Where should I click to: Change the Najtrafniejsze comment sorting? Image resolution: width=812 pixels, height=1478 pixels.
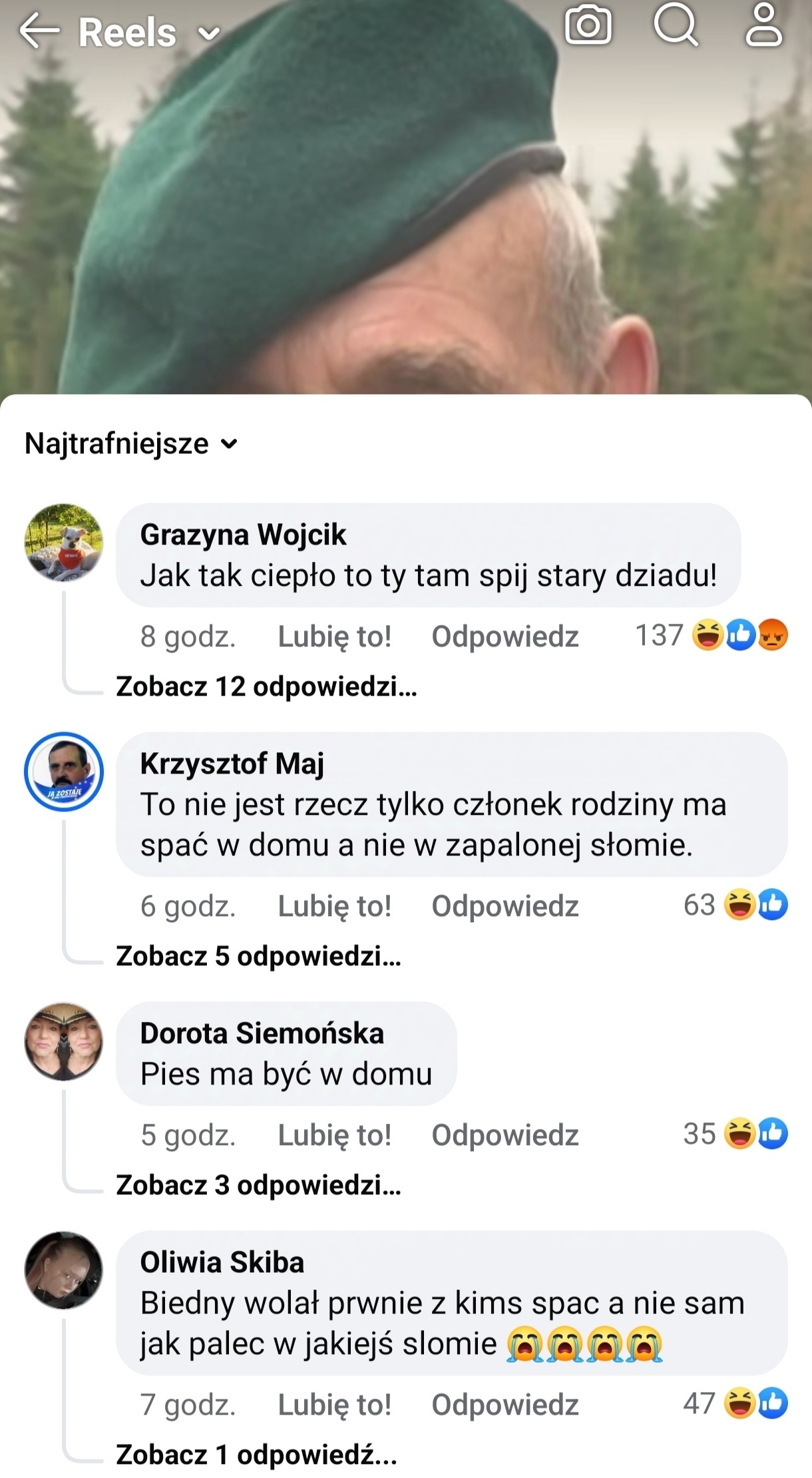(x=131, y=443)
